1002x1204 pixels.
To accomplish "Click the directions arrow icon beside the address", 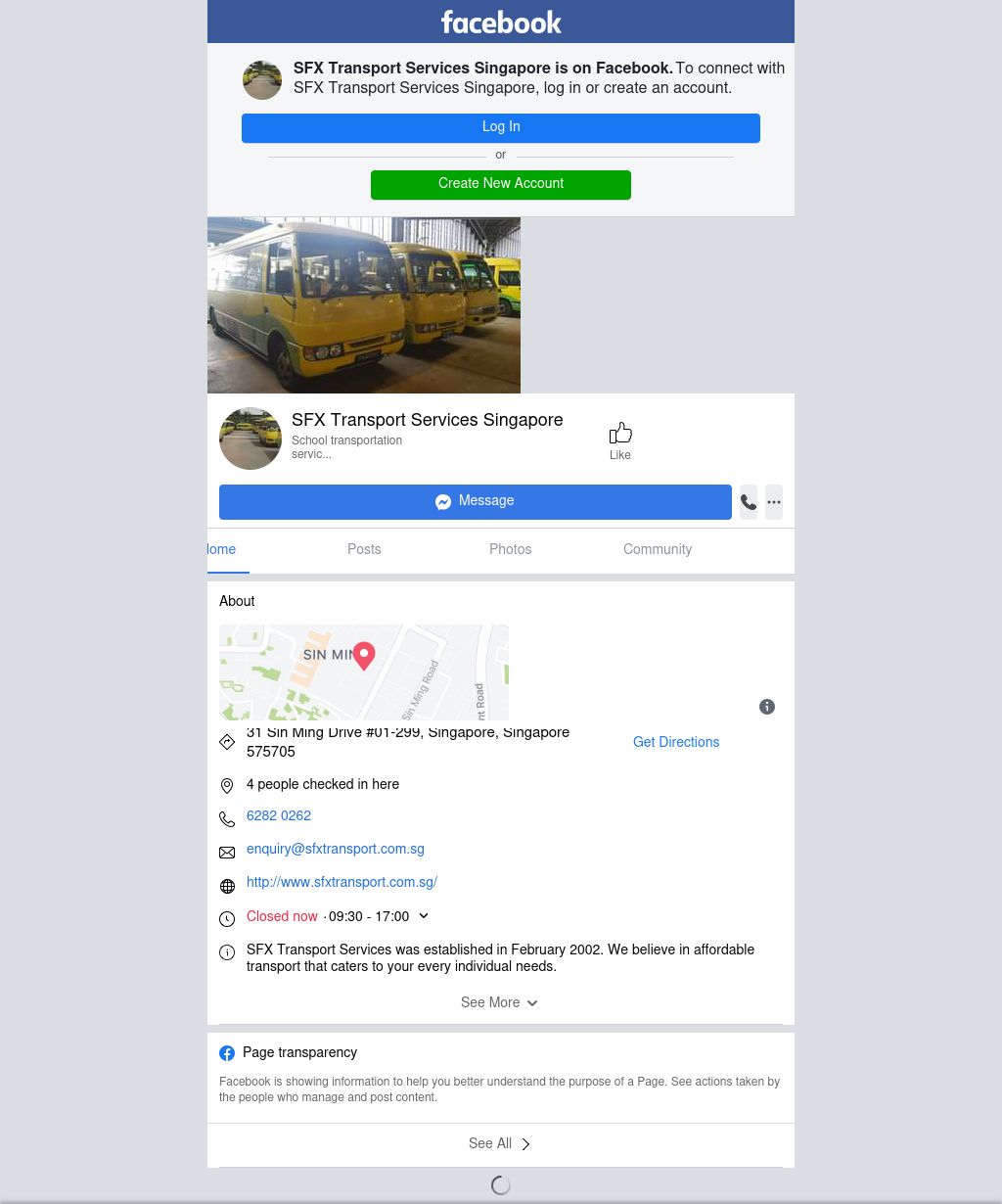I will point(227,742).
